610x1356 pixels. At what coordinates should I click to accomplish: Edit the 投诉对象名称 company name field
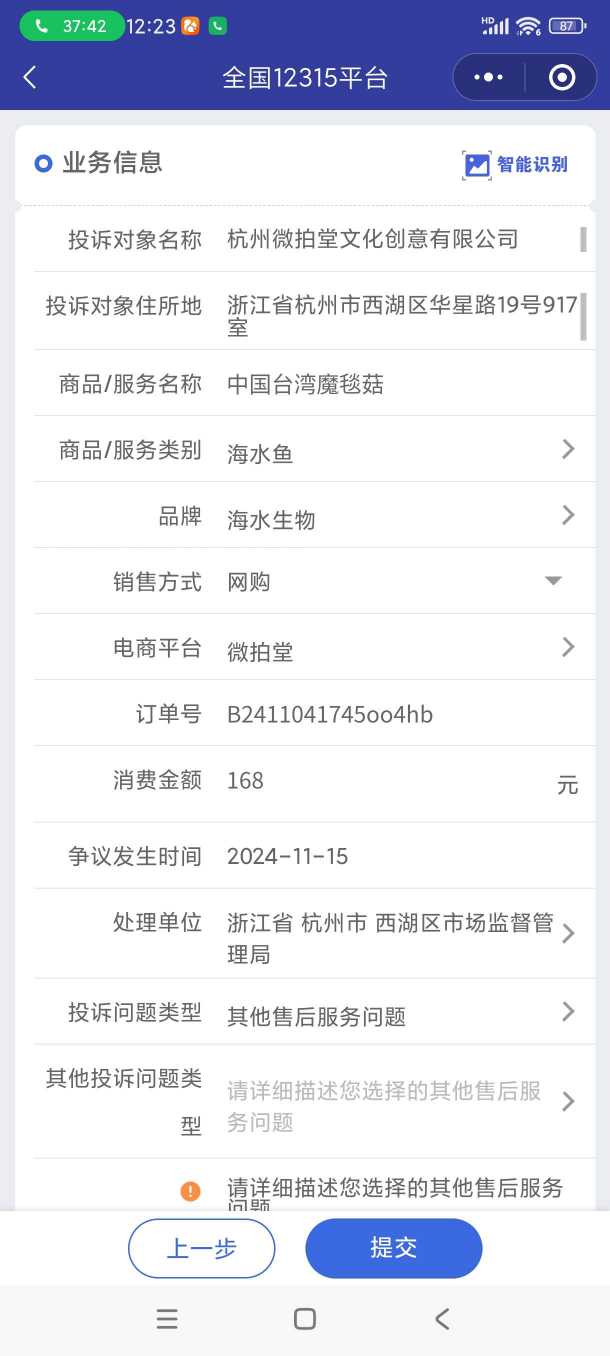tap(400, 240)
